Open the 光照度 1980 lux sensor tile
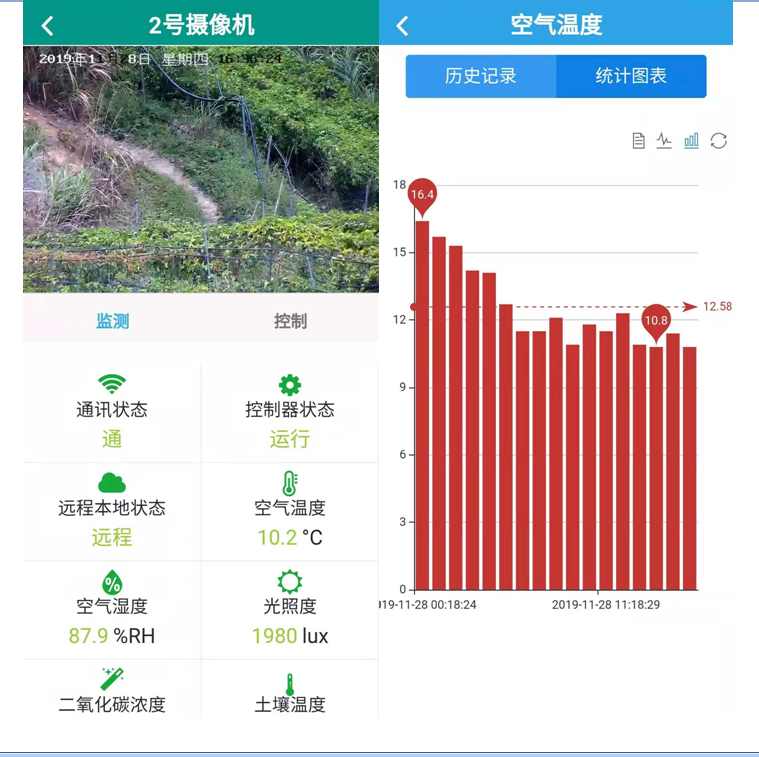 (x=290, y=608)
